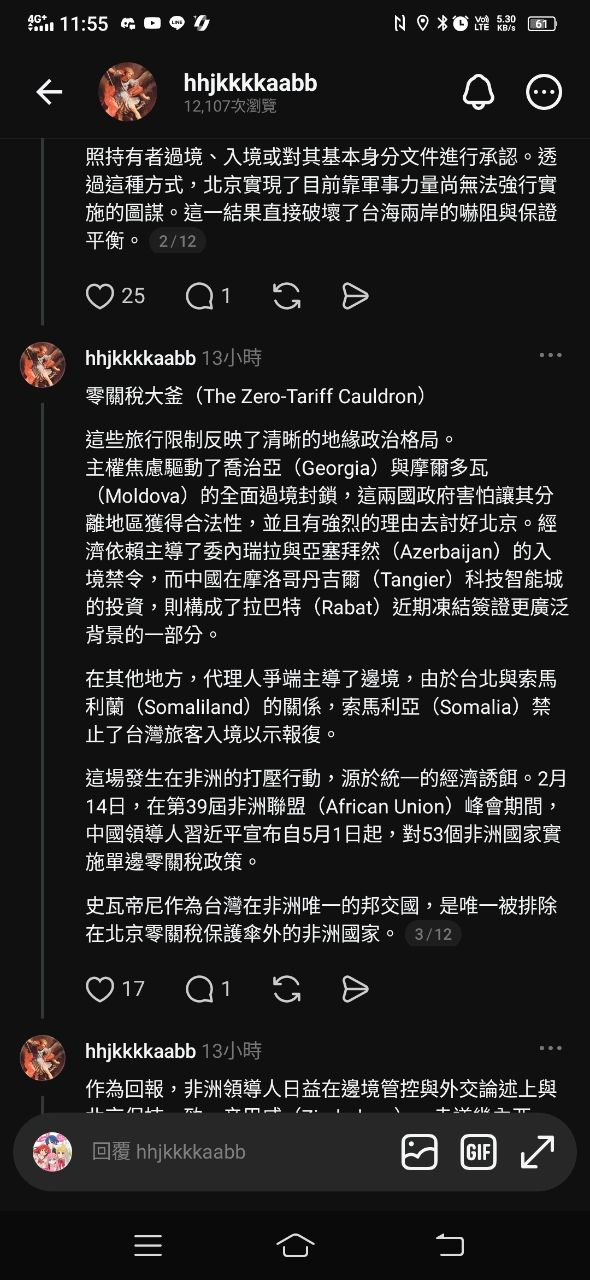Open overflow menu on the Zero-Tariff Cauldron post
Image resolution: width=590 pixels, height=1280 pixels.
click(550, 355)
